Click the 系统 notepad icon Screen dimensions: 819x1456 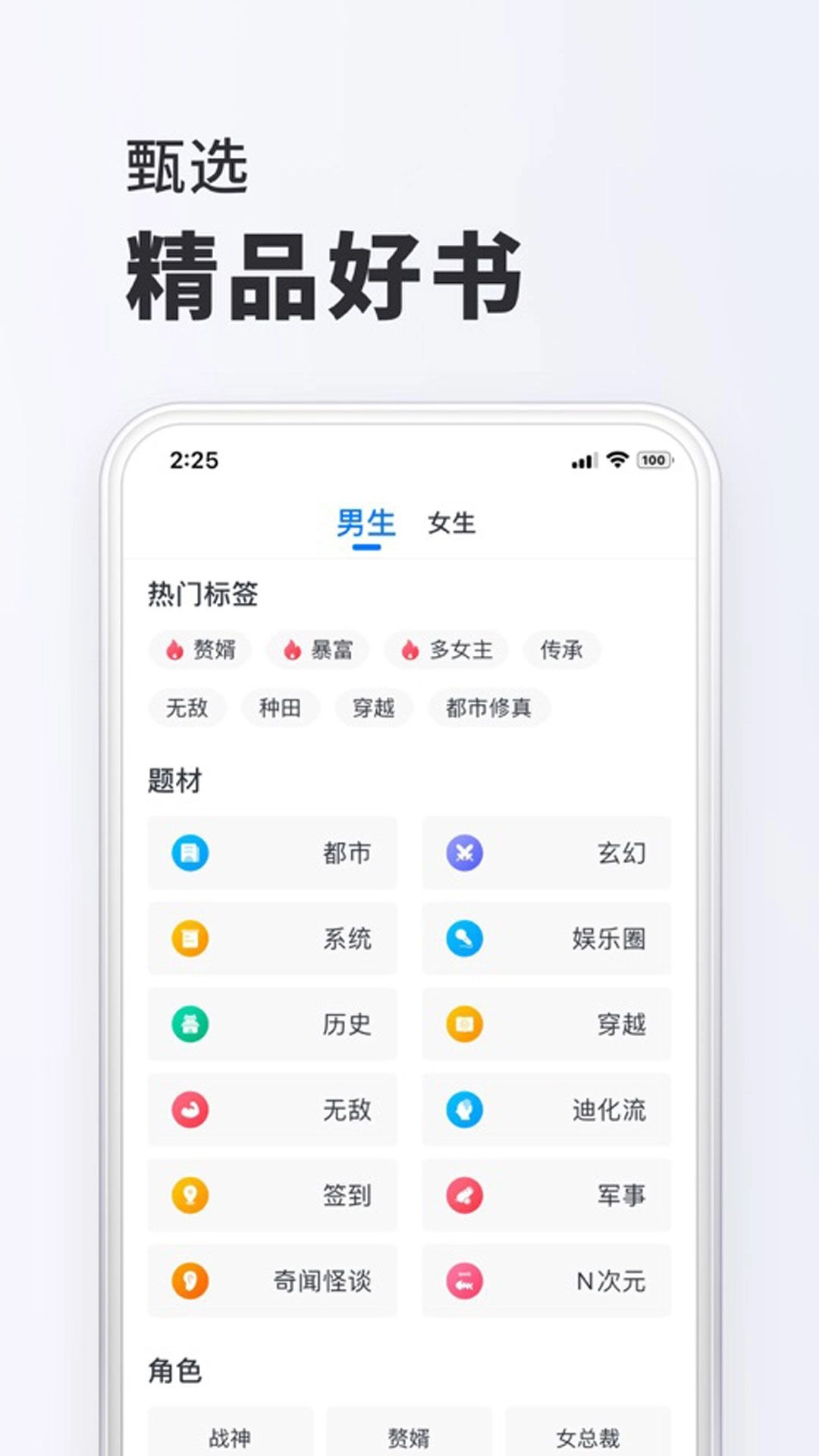point(190,939)
